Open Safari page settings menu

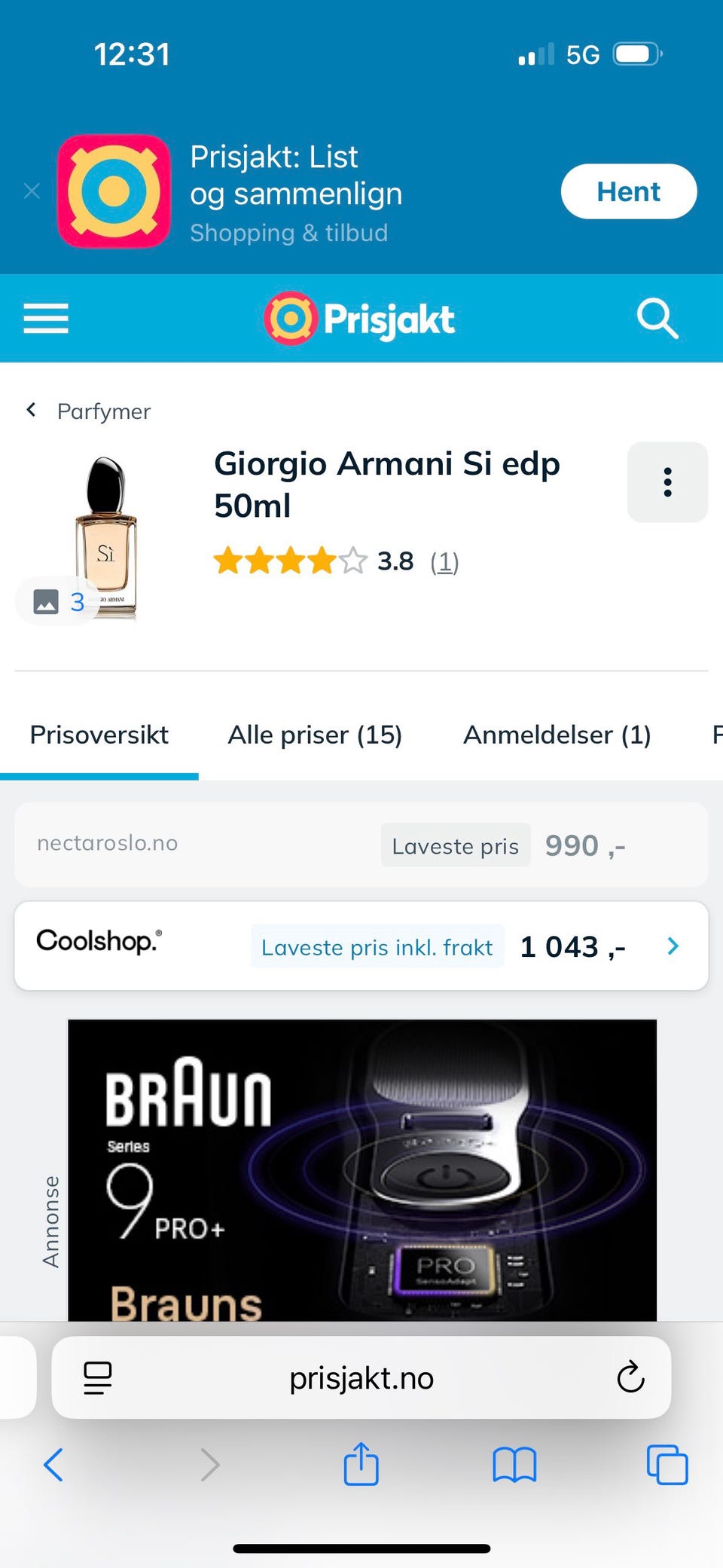98,1378
